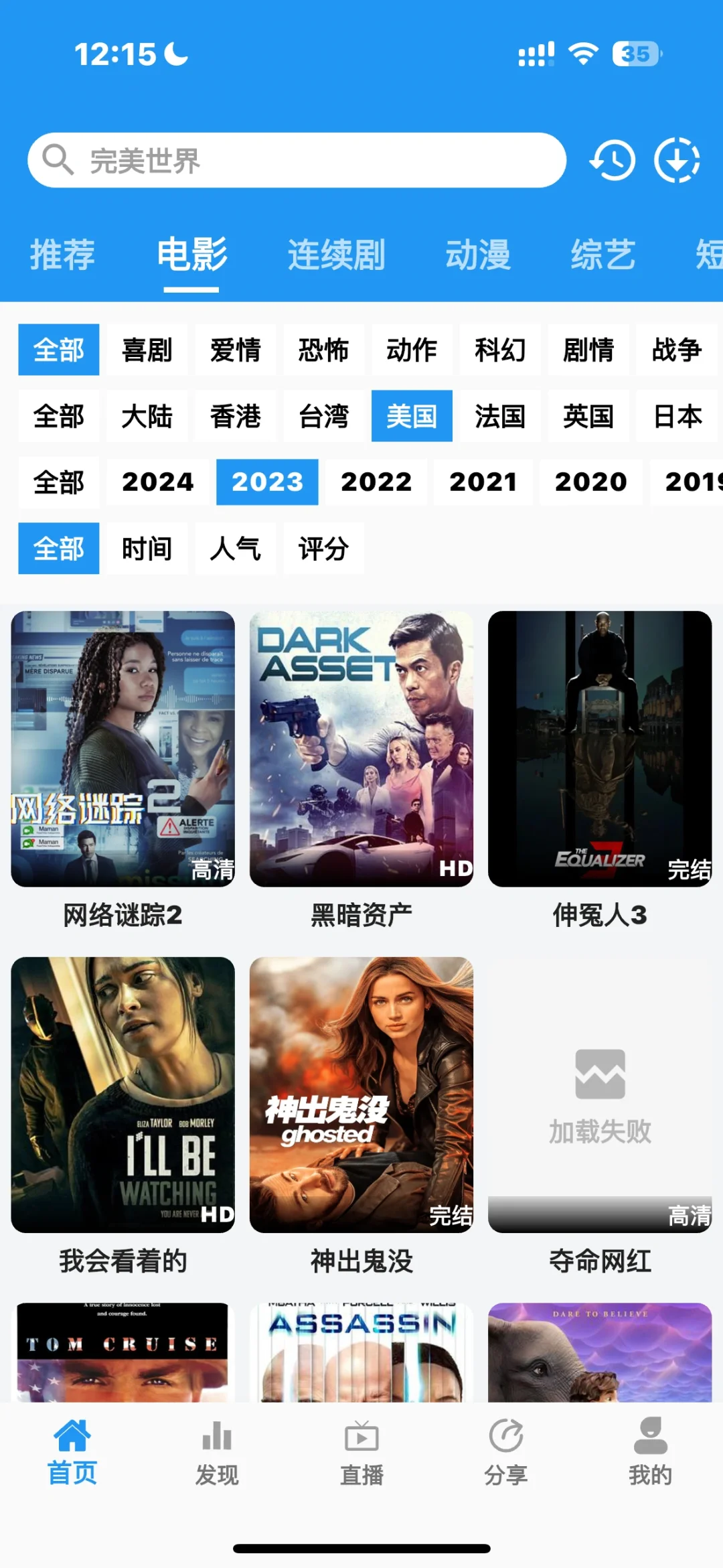Switch to the 动漫 tab
This screenshot has height=1568, width=723.
(478, 255)
